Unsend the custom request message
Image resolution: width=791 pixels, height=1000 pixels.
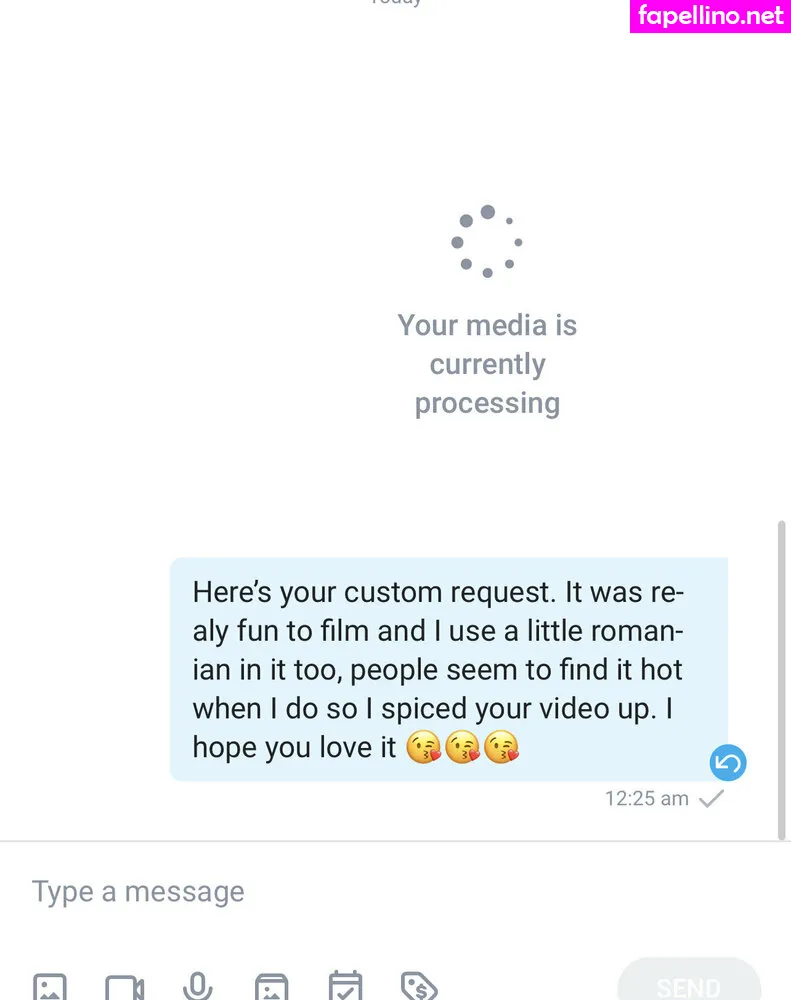(x=728, y=764)
